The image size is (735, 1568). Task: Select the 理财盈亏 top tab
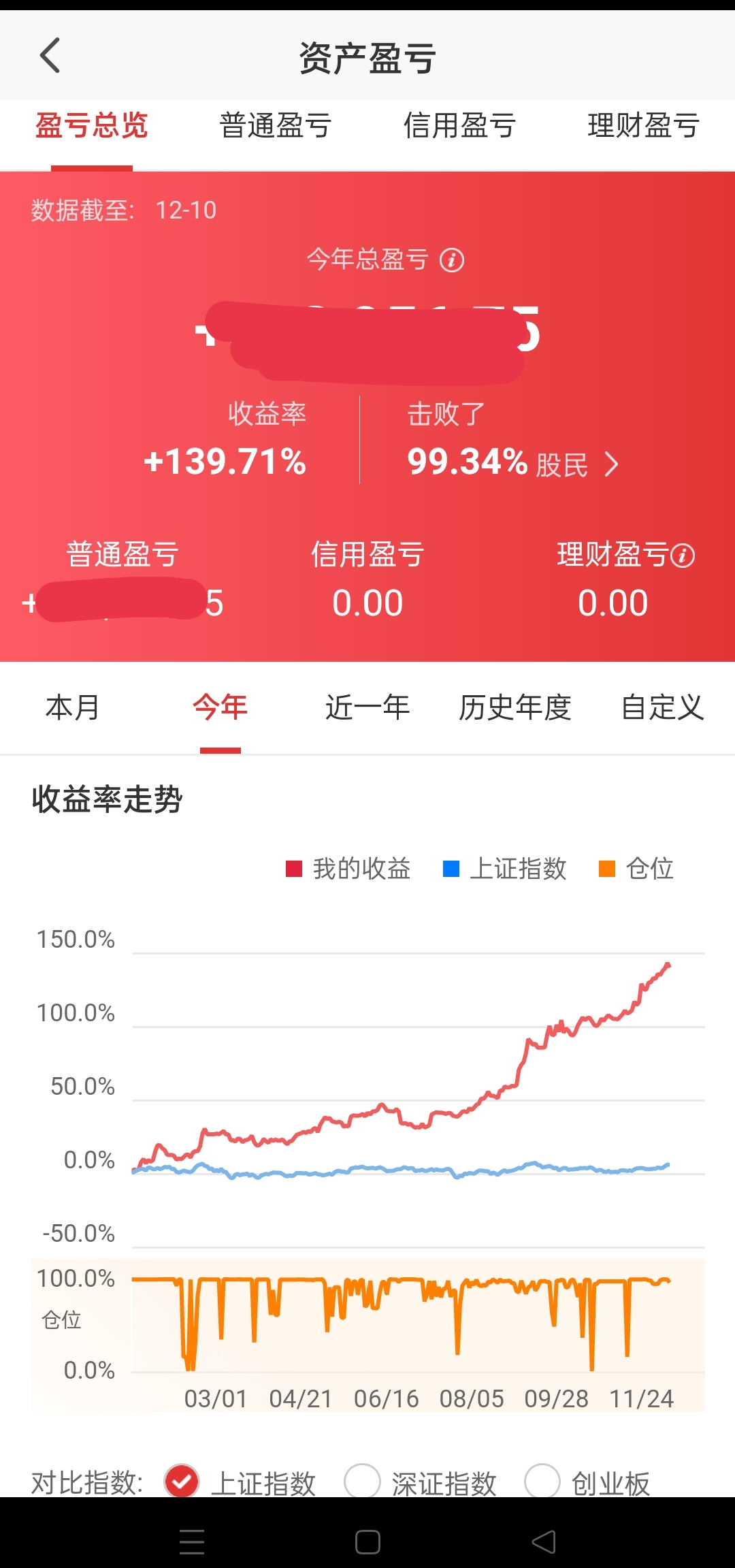coord(643,126)
